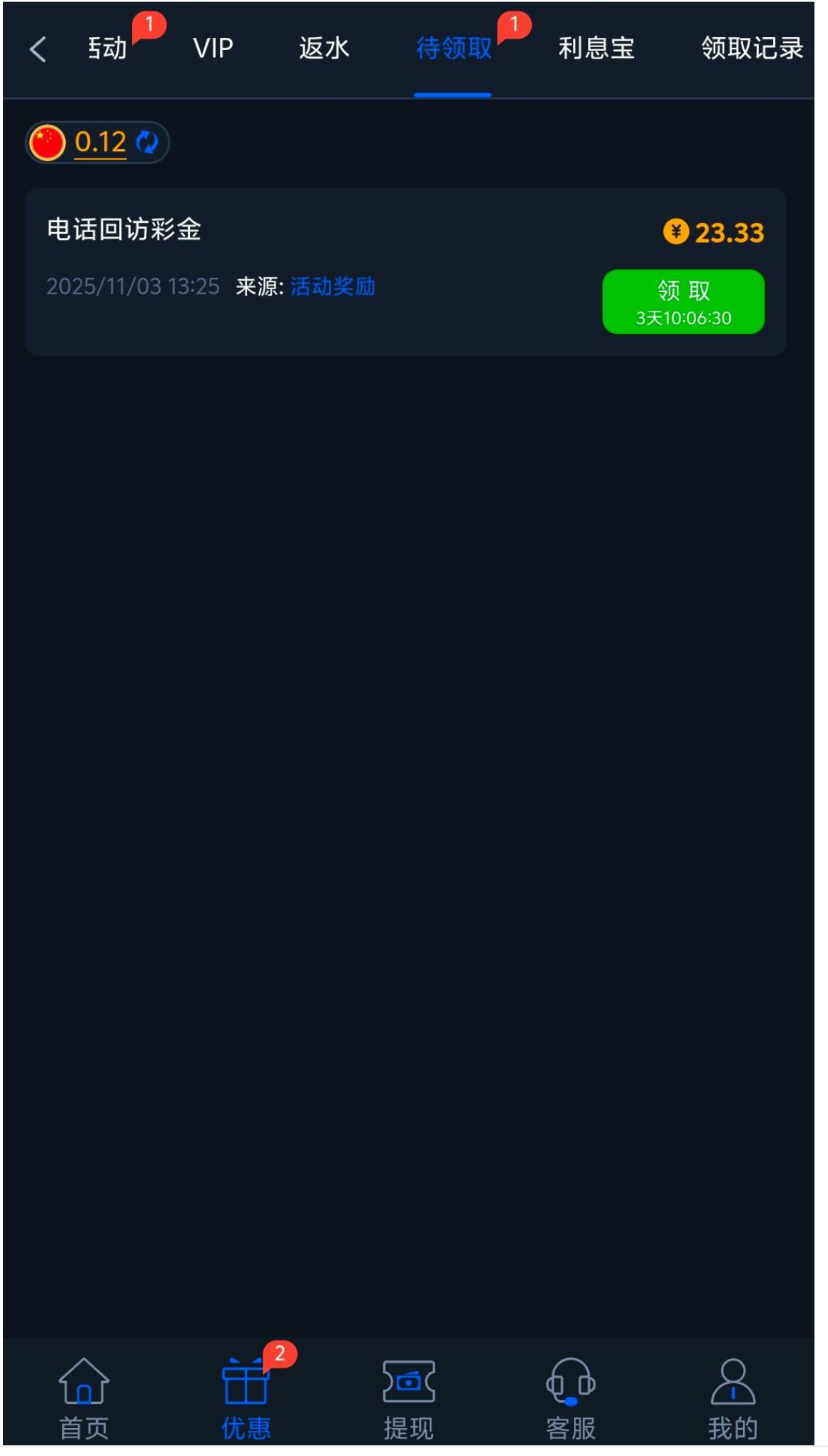Go back using the top-left arrow
This screenshot has width=828, height=1456.
[38, 49]
